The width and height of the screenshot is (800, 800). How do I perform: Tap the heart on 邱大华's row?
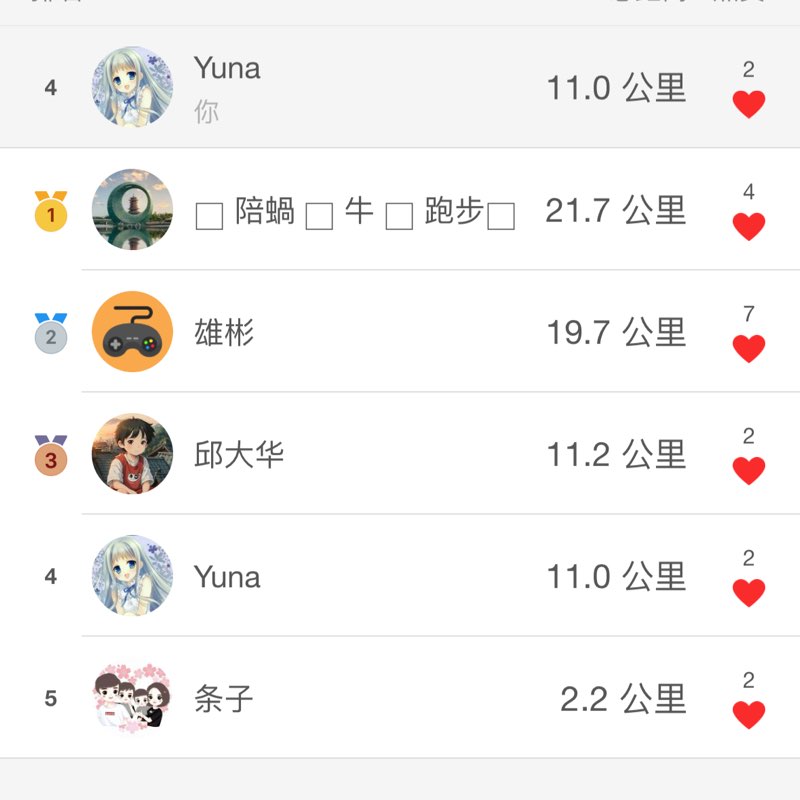coord(748,470)
